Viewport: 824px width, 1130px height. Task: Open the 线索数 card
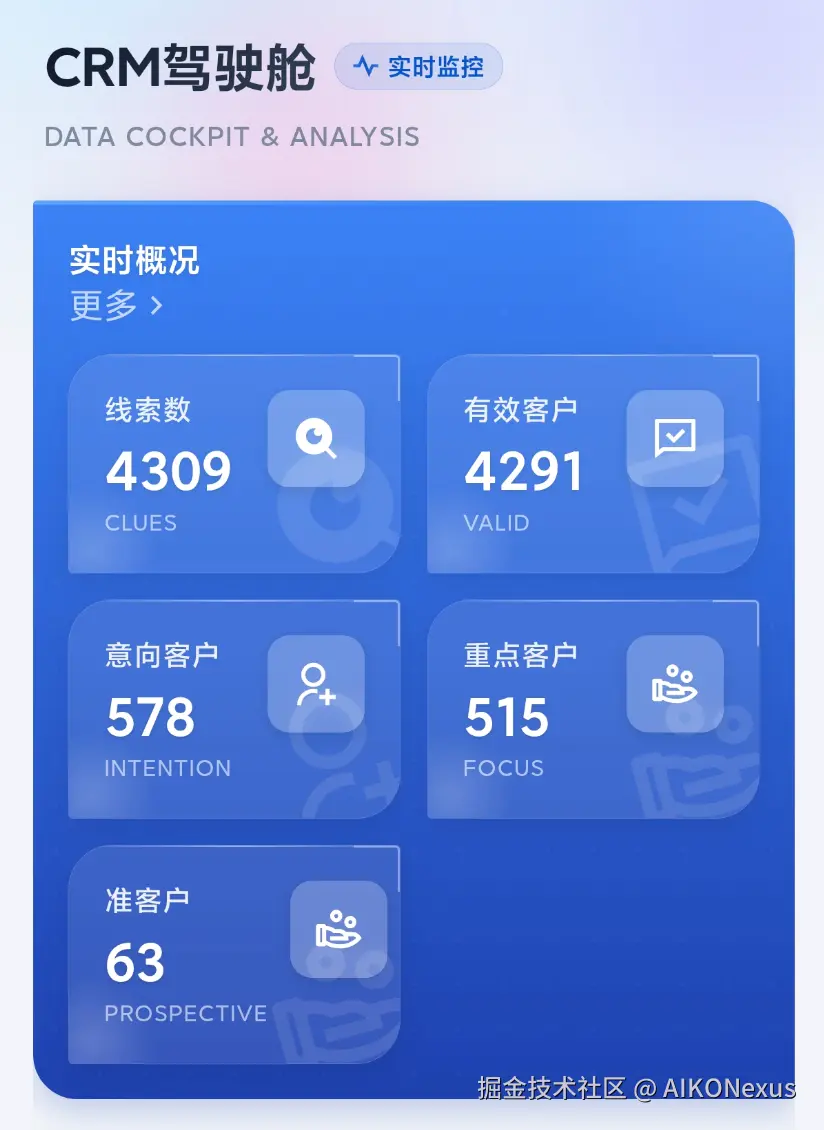(233, 464)
